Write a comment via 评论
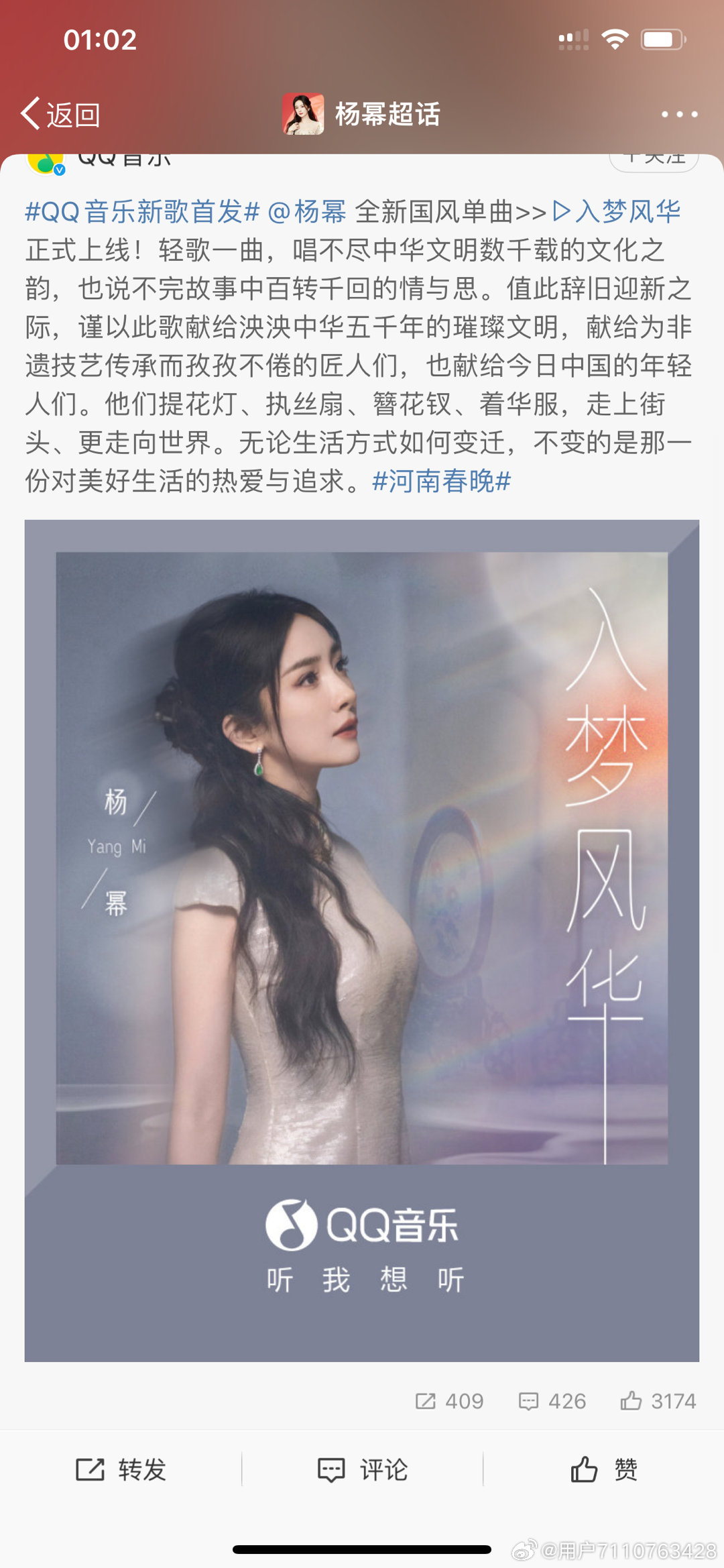724x1568 pixels. tap(362, 1469)
